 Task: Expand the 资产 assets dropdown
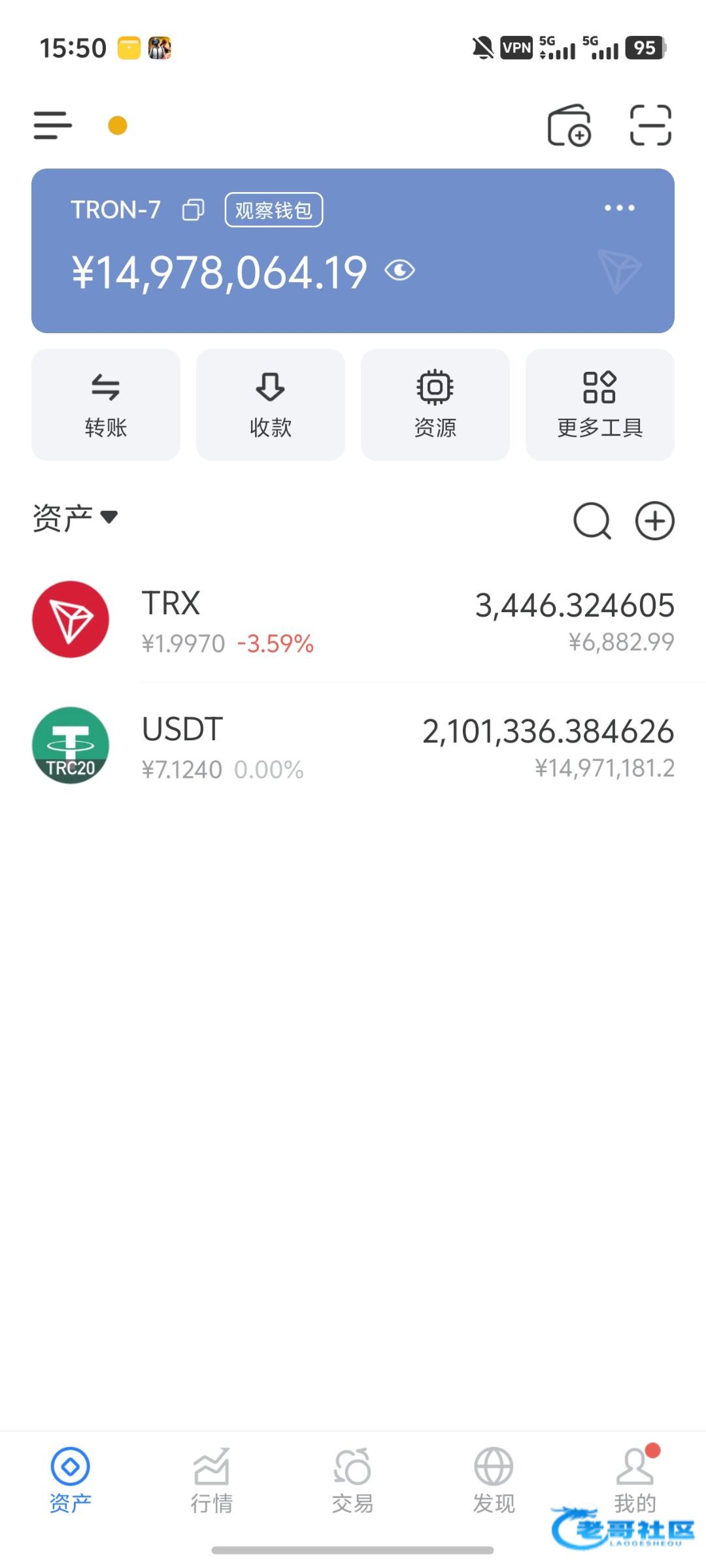tap(76, 518)
